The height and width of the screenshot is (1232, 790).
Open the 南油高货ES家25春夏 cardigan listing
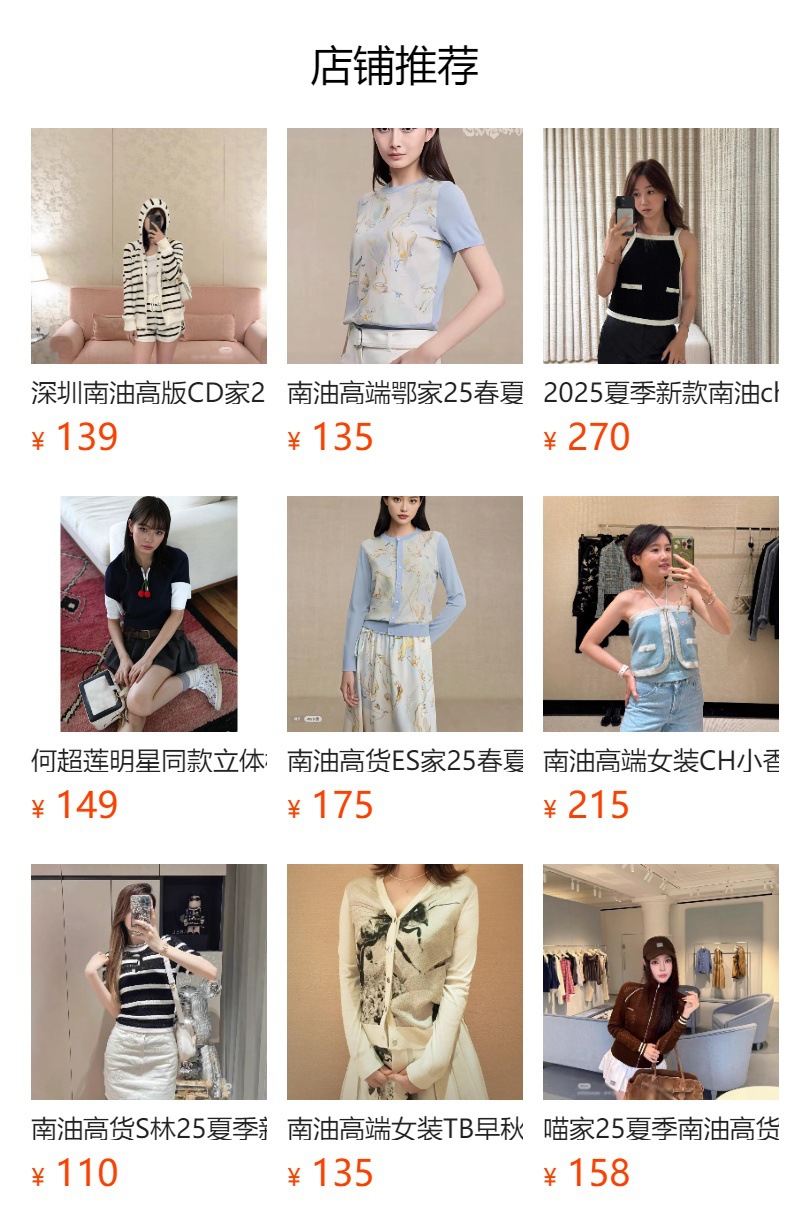click(x=404, y=614)
